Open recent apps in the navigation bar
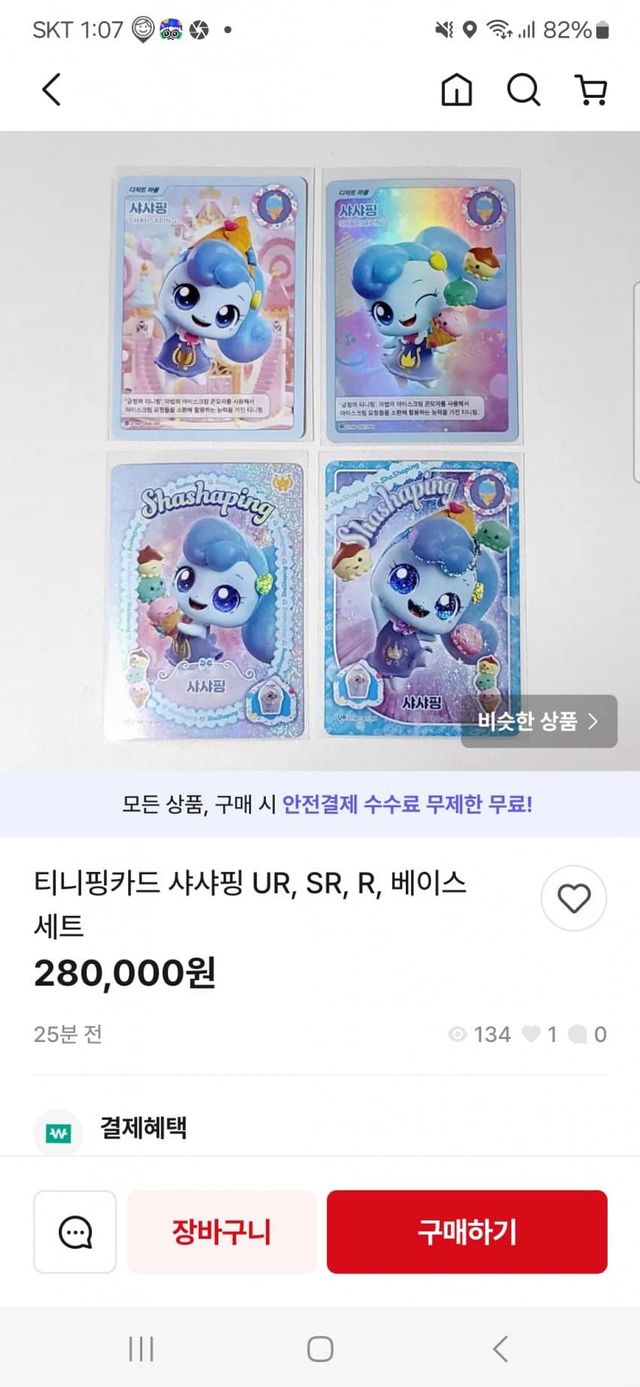The image size is (640, 1387). 141,1349
